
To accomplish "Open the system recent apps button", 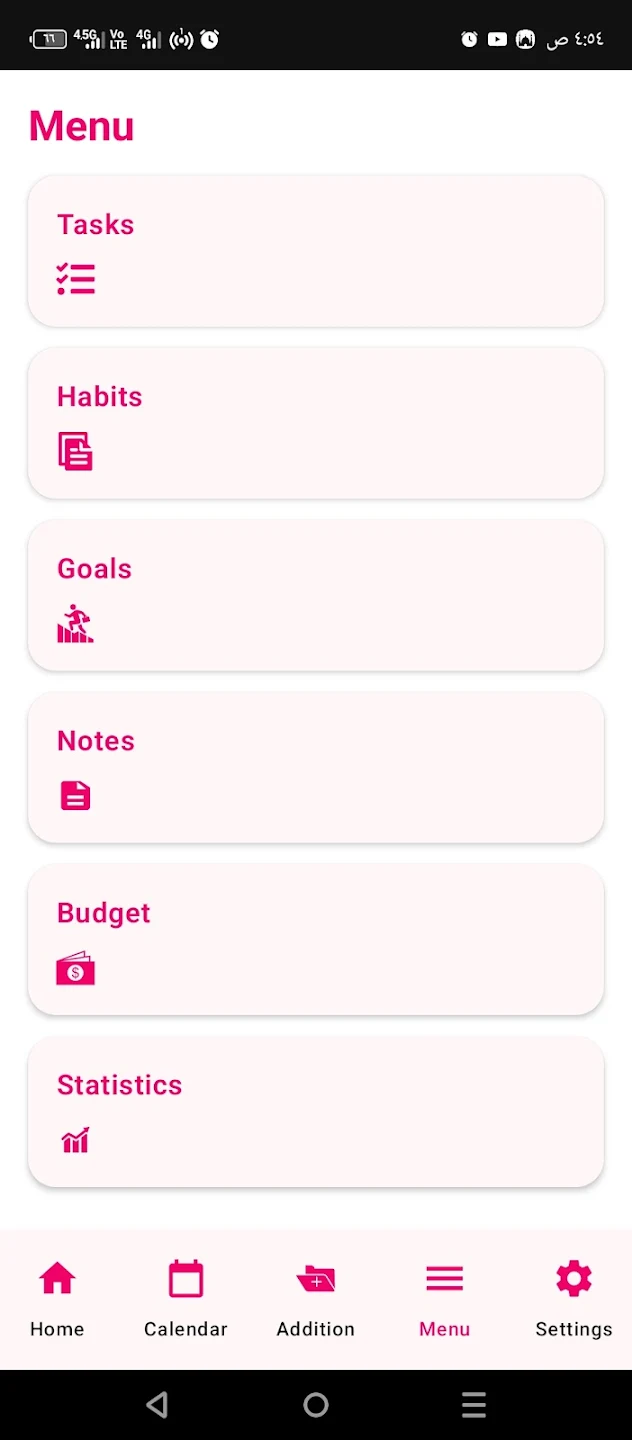I will pos(474,1405).
